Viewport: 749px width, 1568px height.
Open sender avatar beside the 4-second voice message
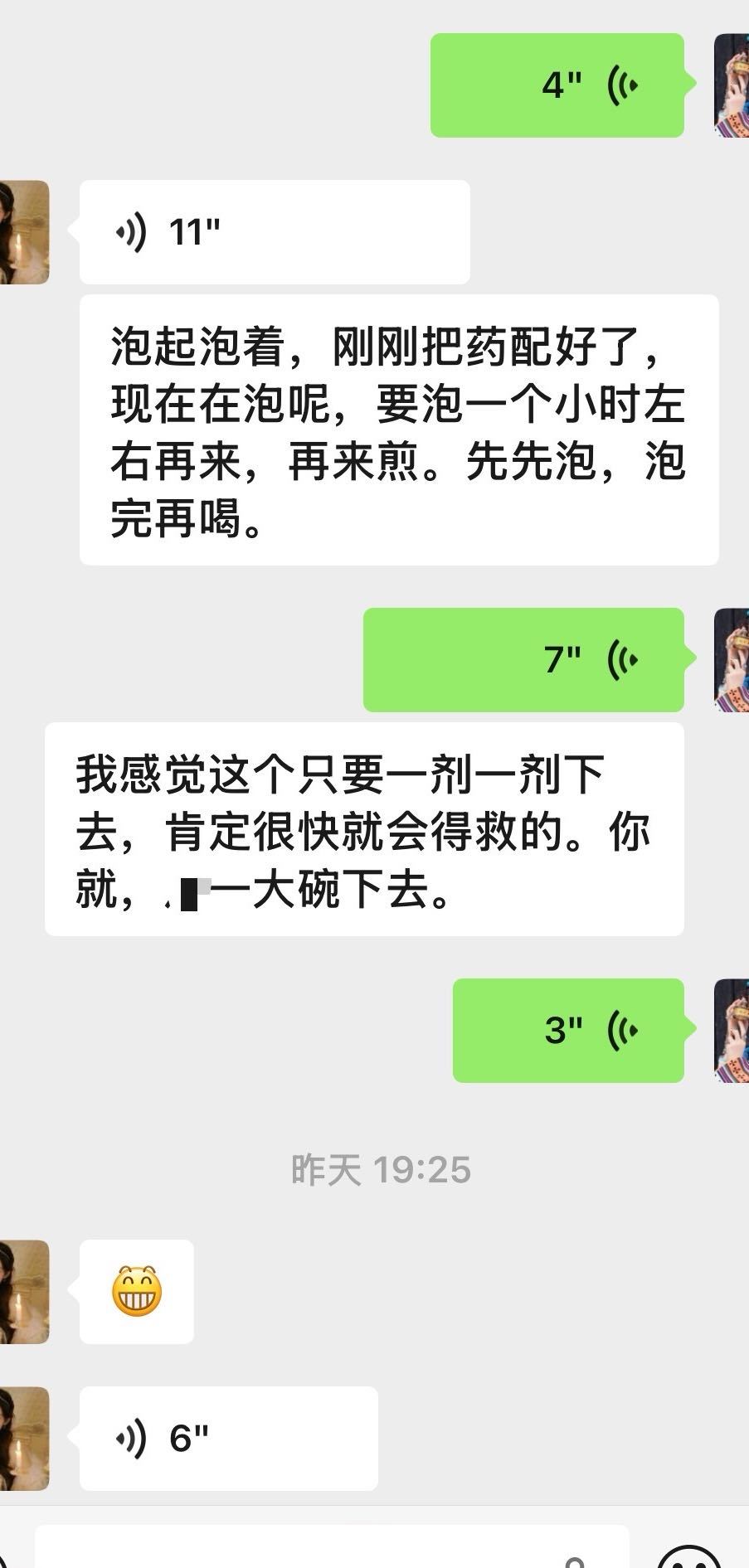tap(732, 85)
